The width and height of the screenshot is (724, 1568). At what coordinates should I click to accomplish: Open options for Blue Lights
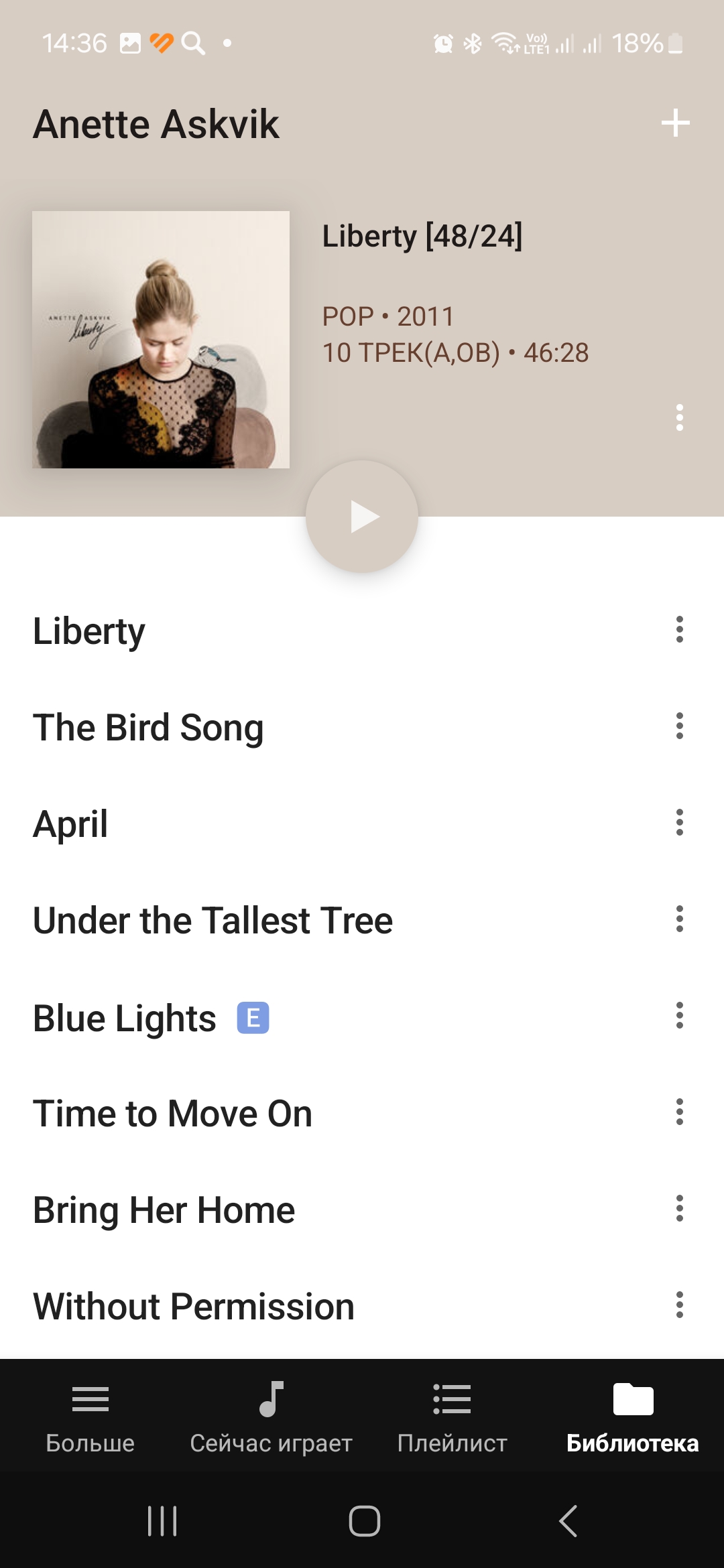(679, 1016)
